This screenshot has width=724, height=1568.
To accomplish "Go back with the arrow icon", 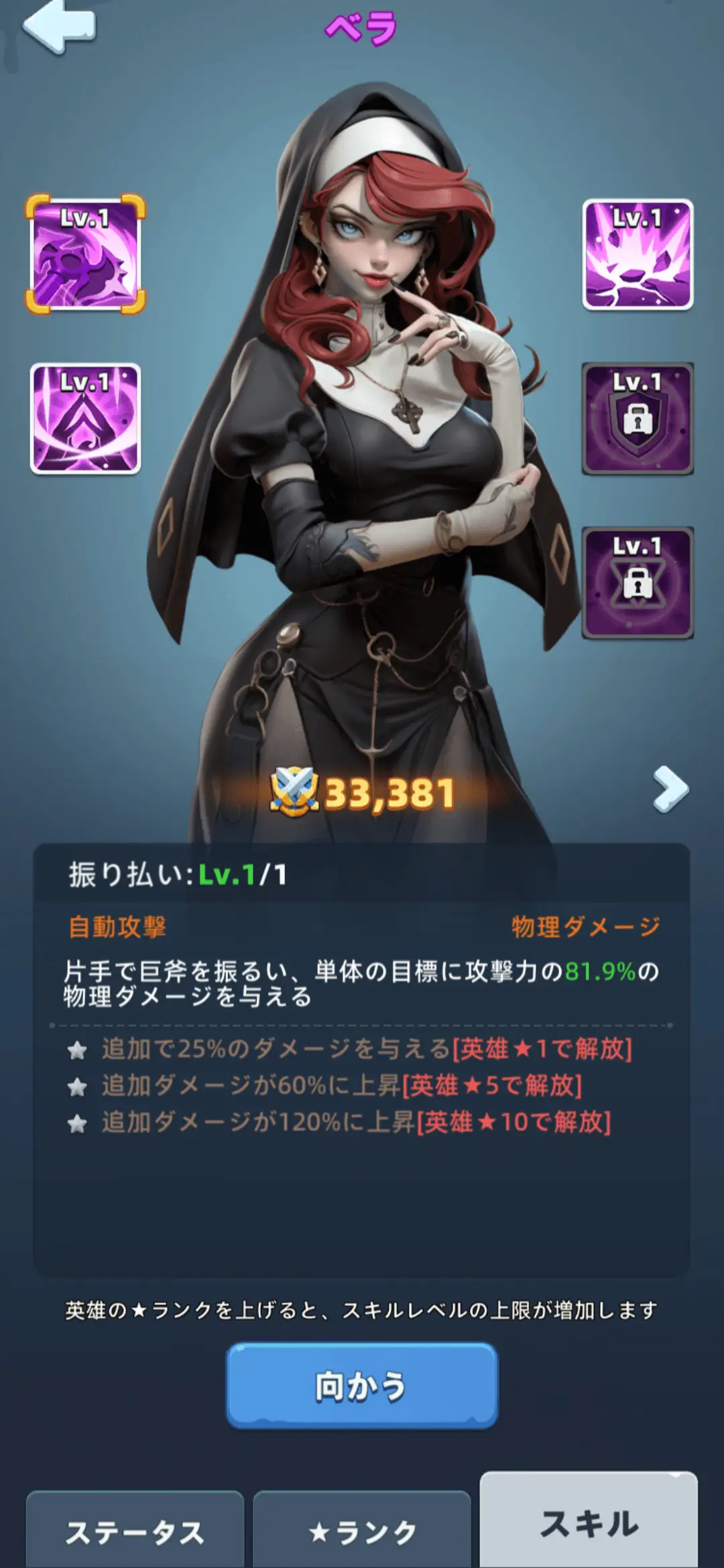I will [59, 27].
